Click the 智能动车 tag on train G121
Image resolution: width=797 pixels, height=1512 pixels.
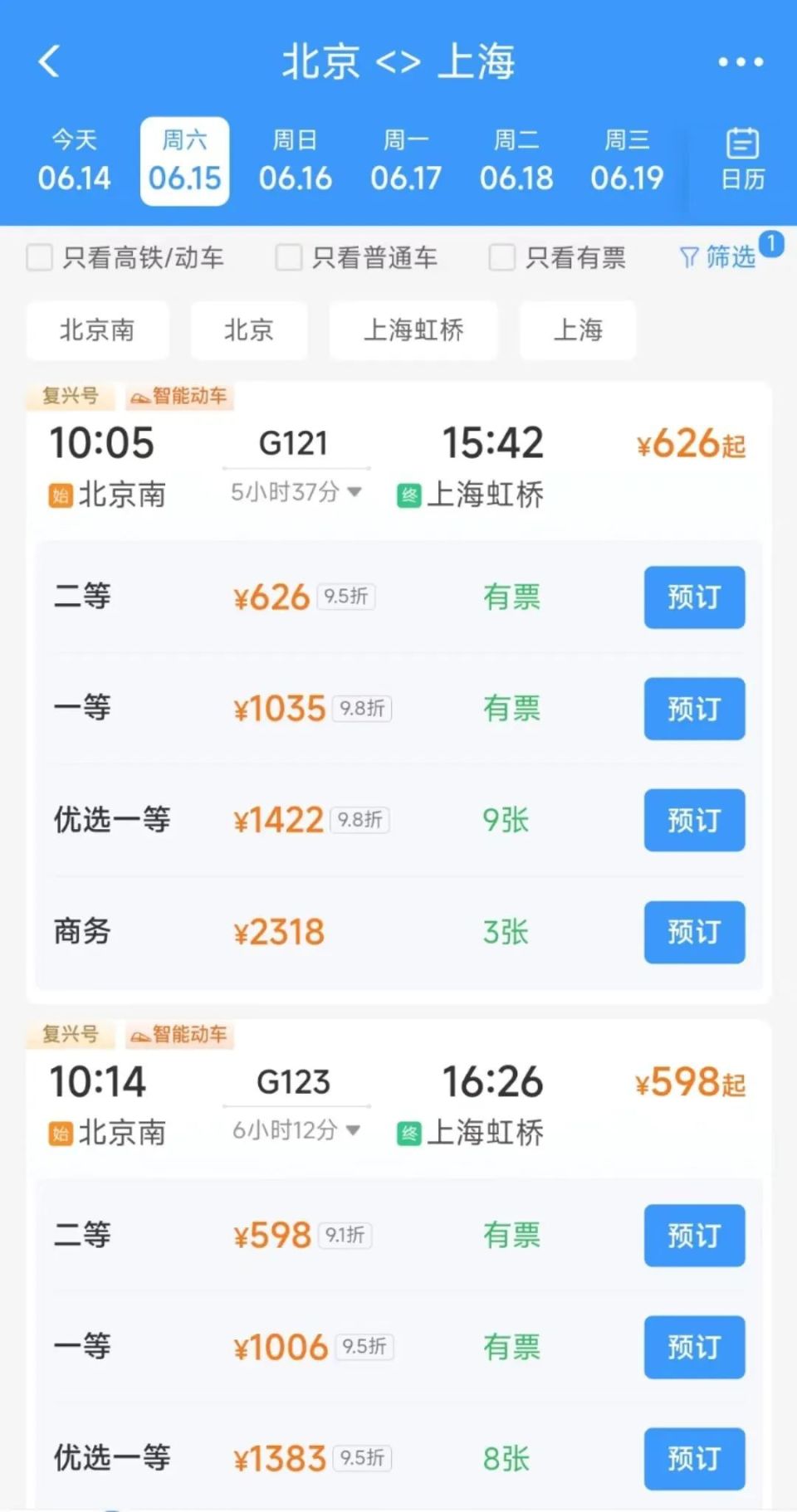coord(179,397)
